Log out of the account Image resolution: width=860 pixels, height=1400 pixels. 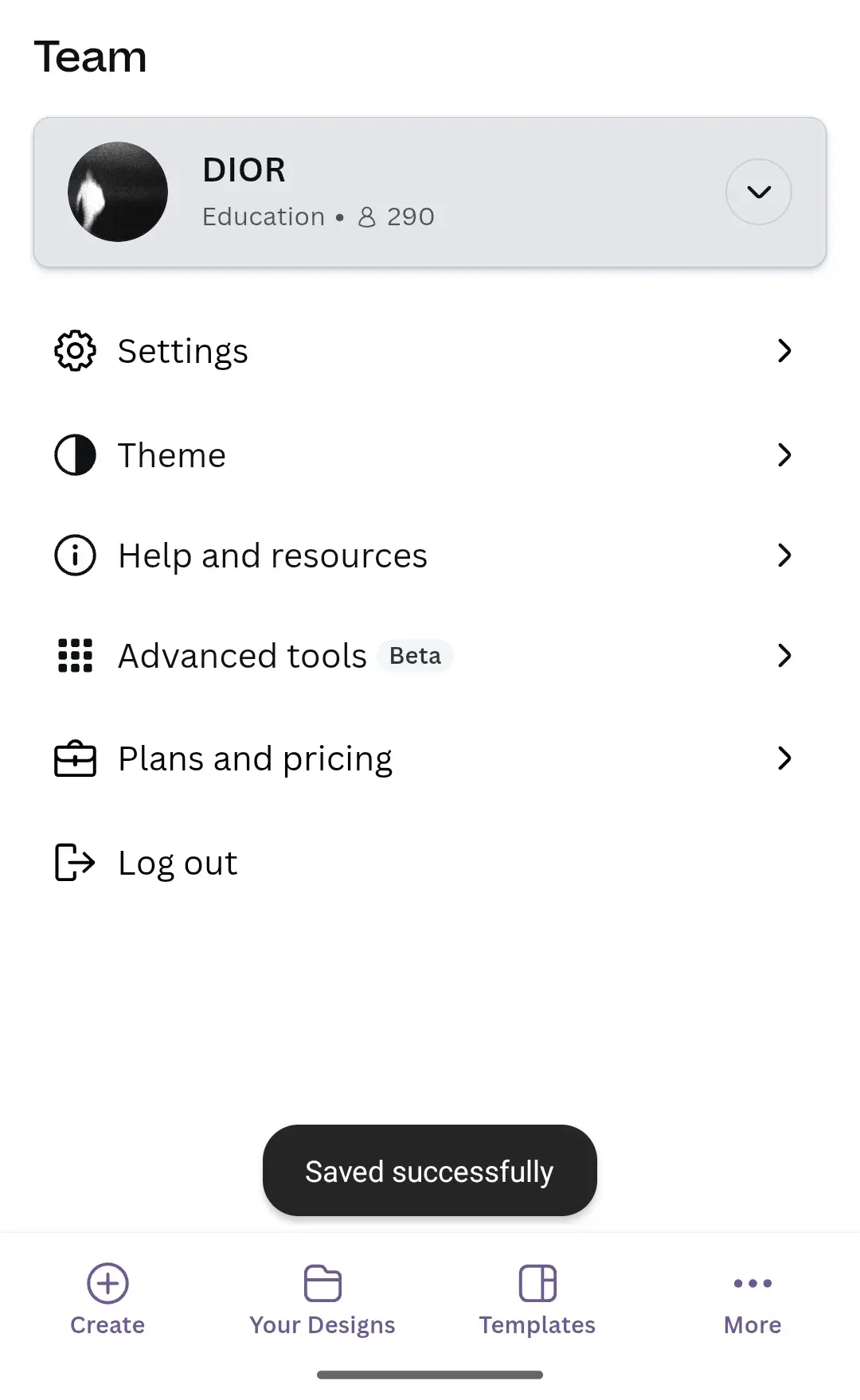tap(430, 863)
